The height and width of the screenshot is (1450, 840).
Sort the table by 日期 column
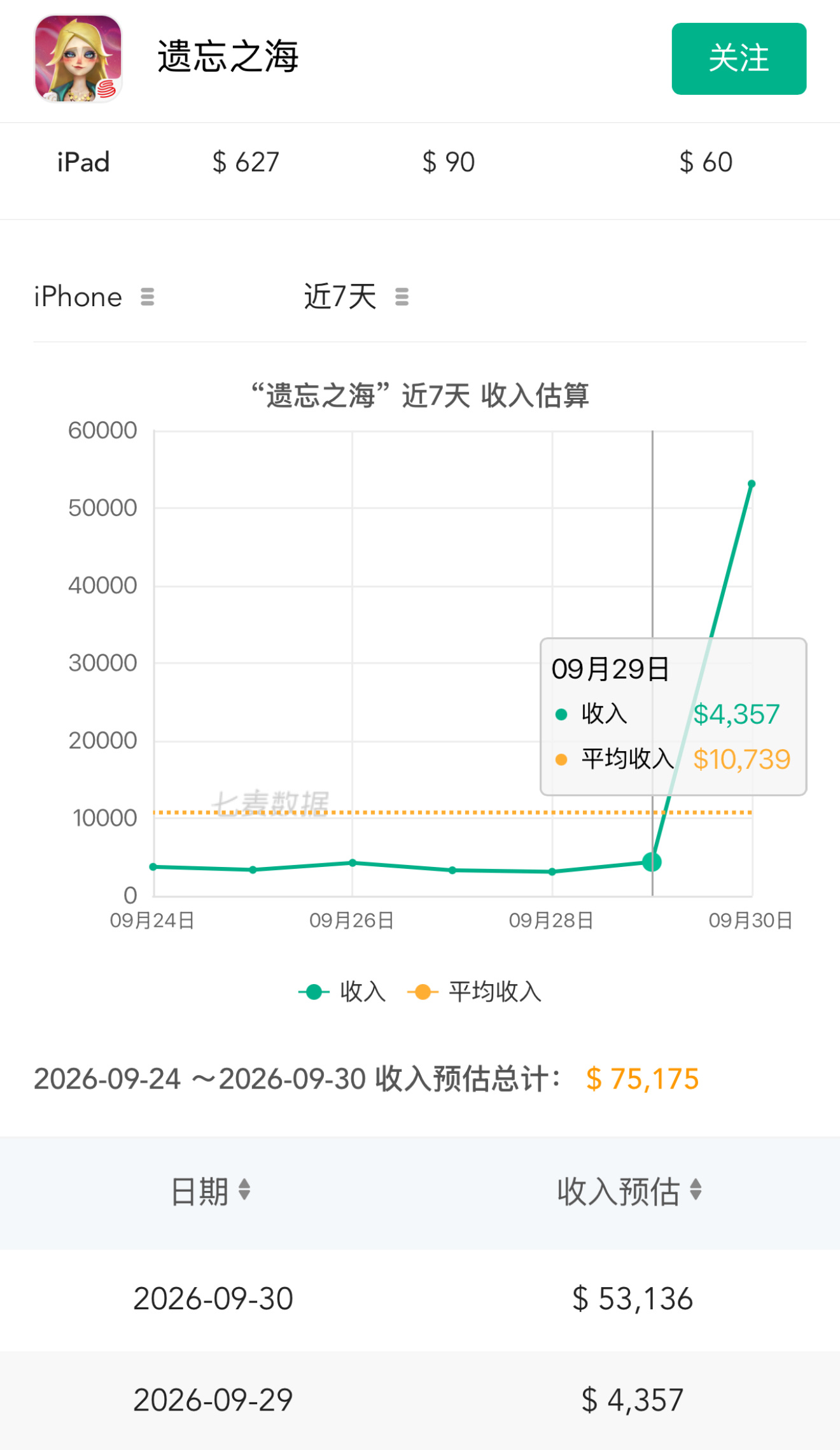point(211,1191)
